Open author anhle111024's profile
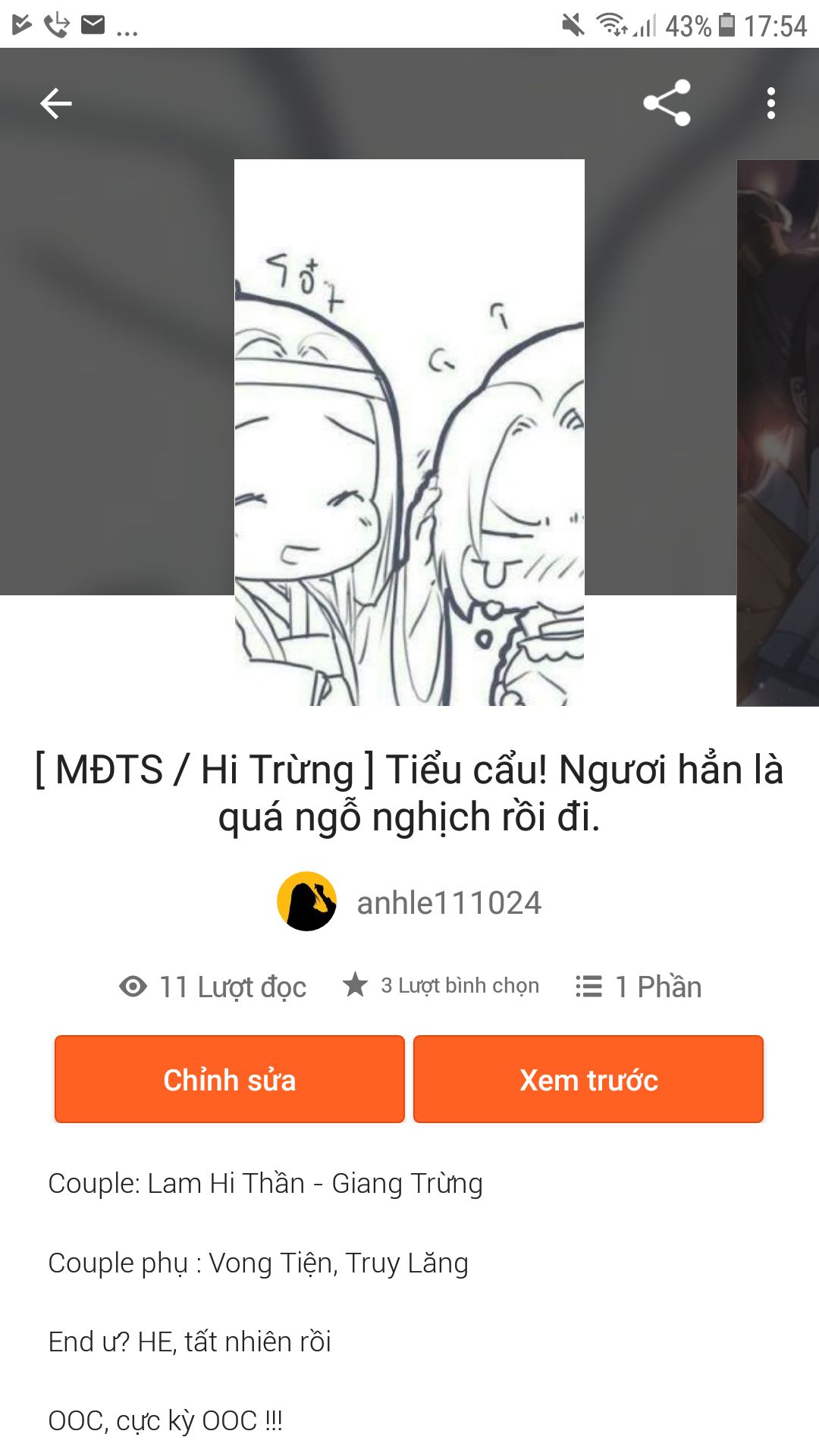Image resolution: width=819 pixels, height=1456 pixels. coord(409,902)
